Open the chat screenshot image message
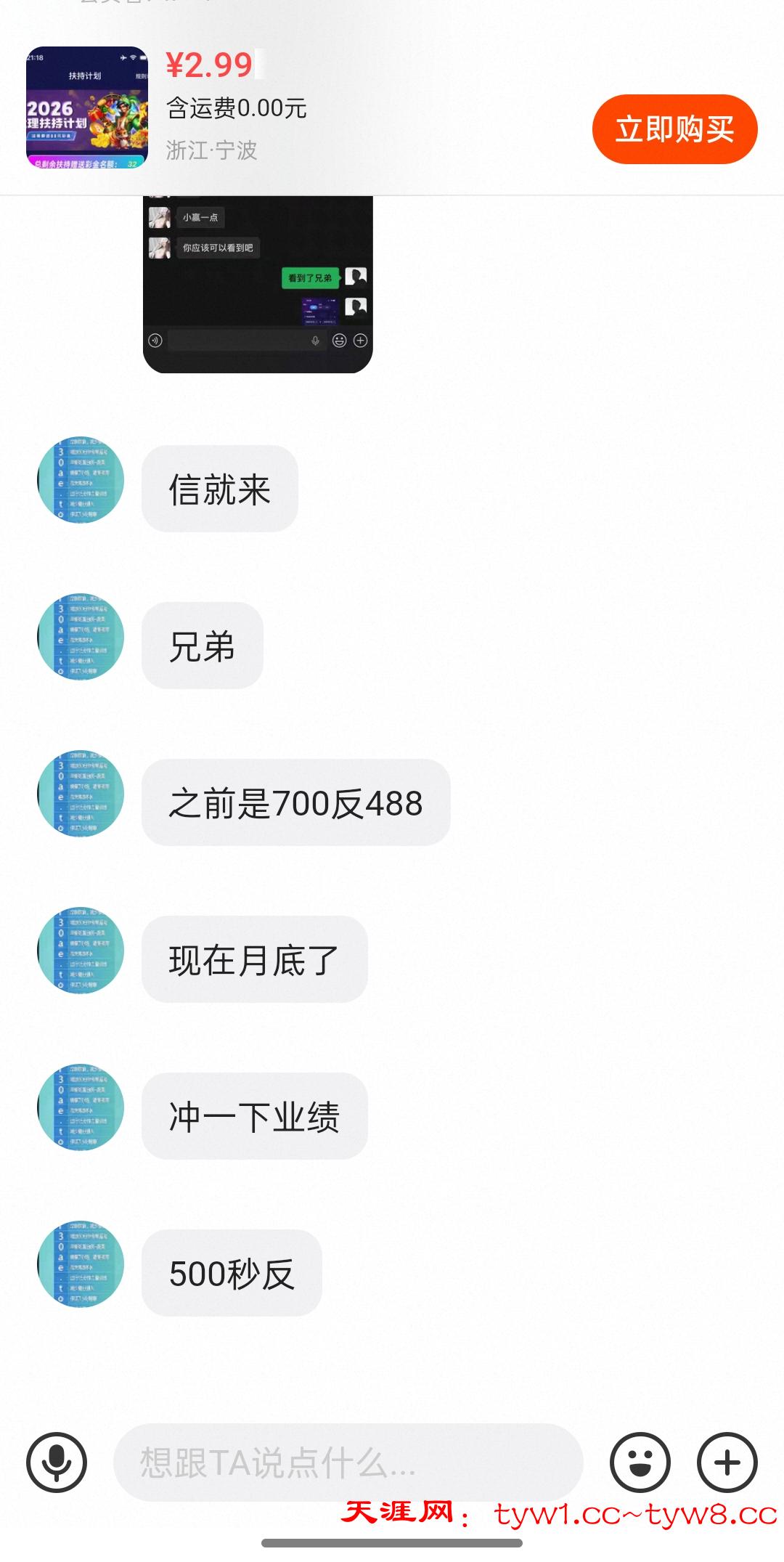Image resolution: width=784 pixels, height=1562 pixels. [x=258, y=284]
